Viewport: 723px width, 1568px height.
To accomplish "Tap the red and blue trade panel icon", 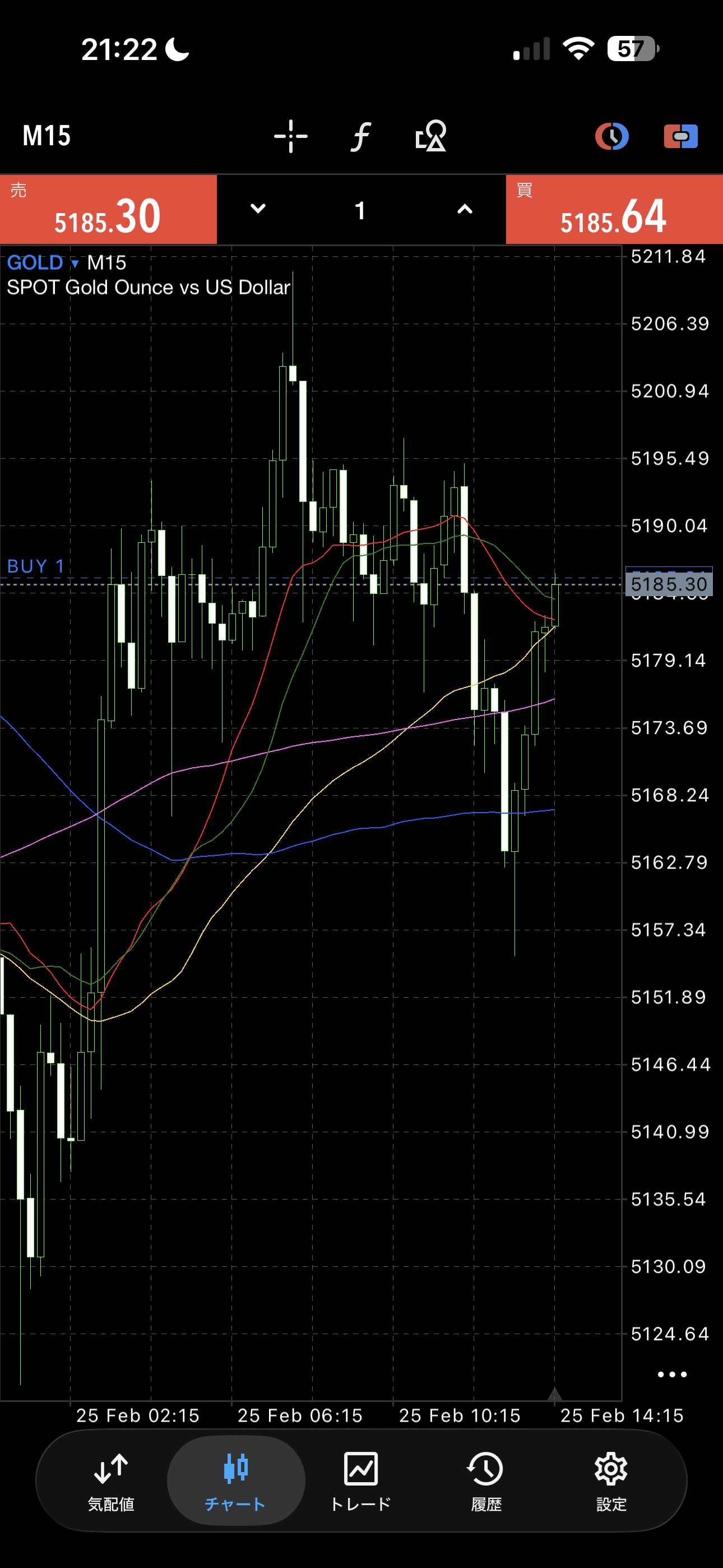I will [680, 136].
